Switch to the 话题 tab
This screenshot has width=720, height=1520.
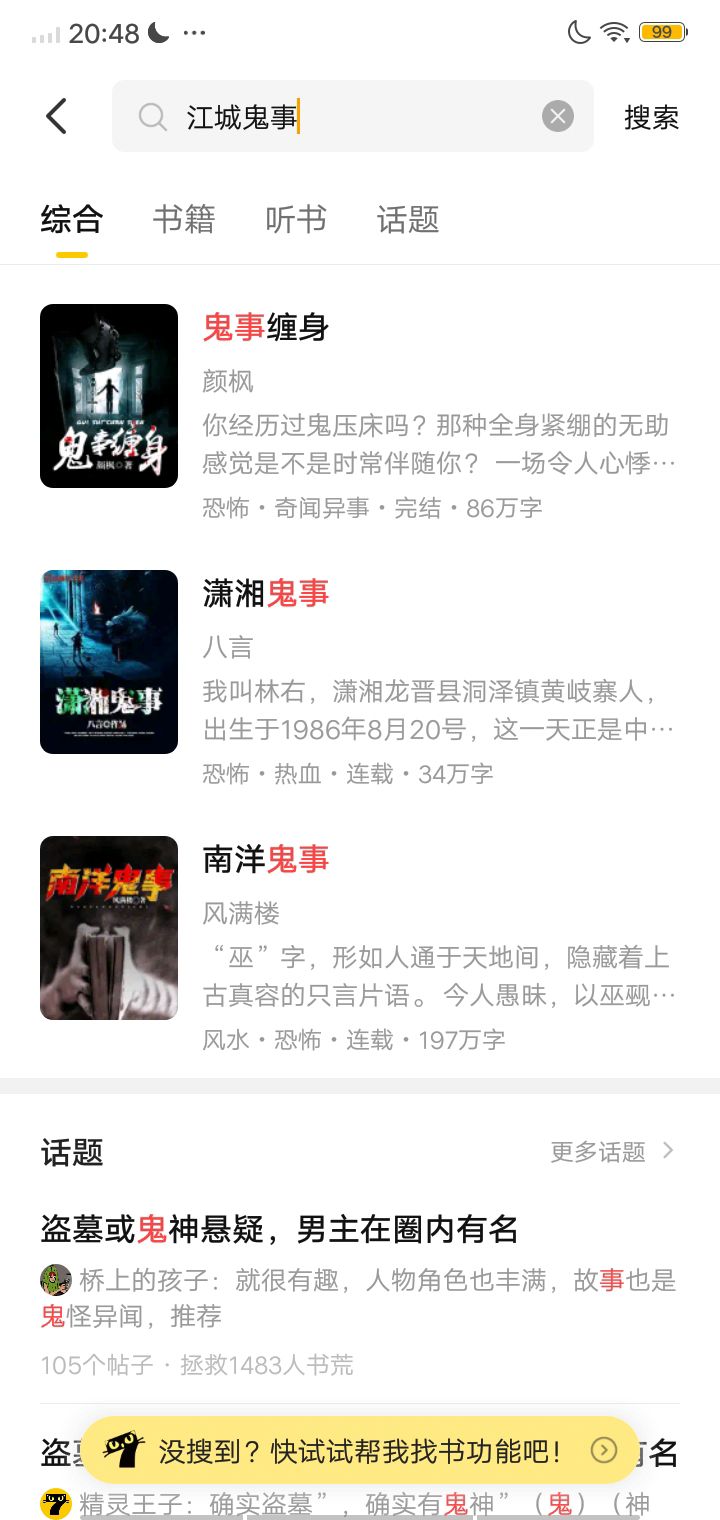(408, 219)
